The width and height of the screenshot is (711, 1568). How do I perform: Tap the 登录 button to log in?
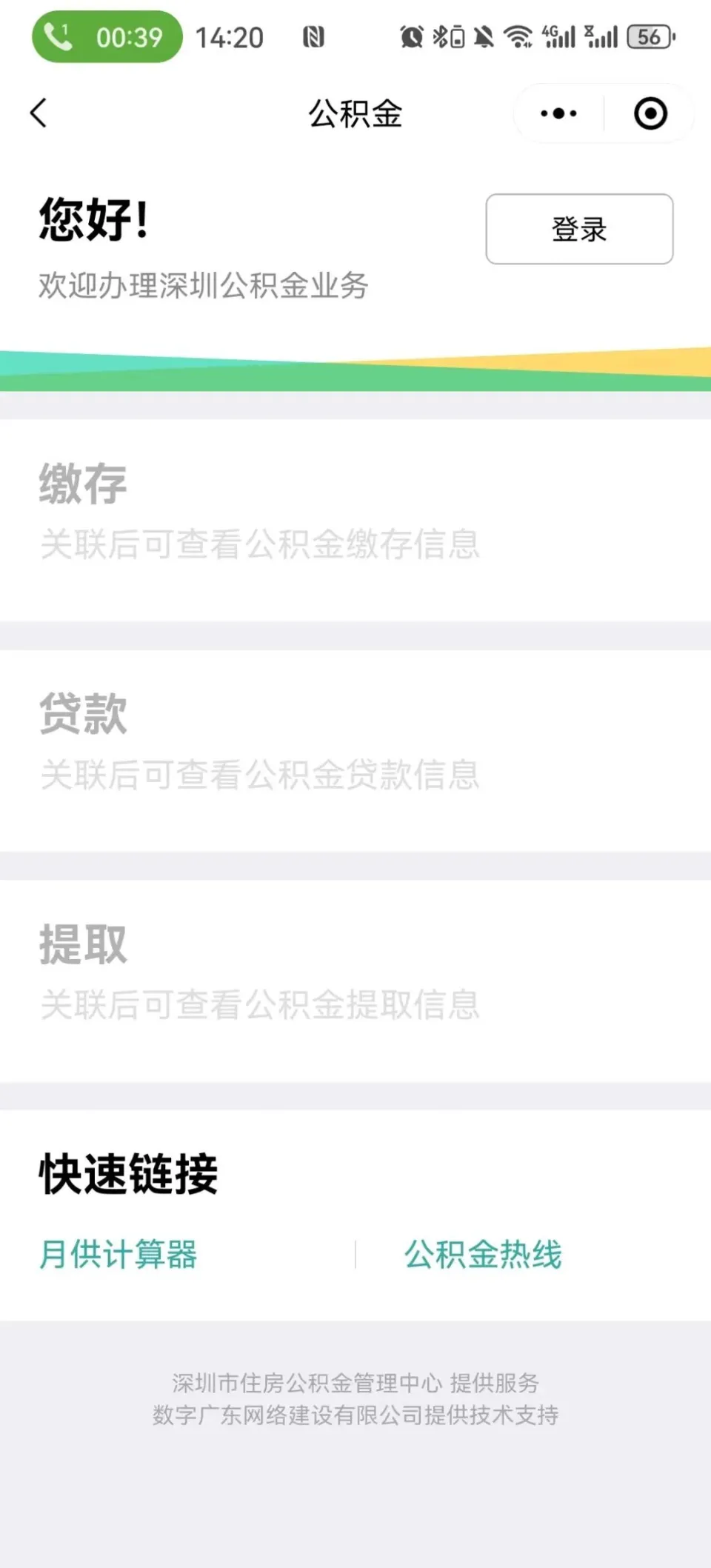(x=578, y=230)
